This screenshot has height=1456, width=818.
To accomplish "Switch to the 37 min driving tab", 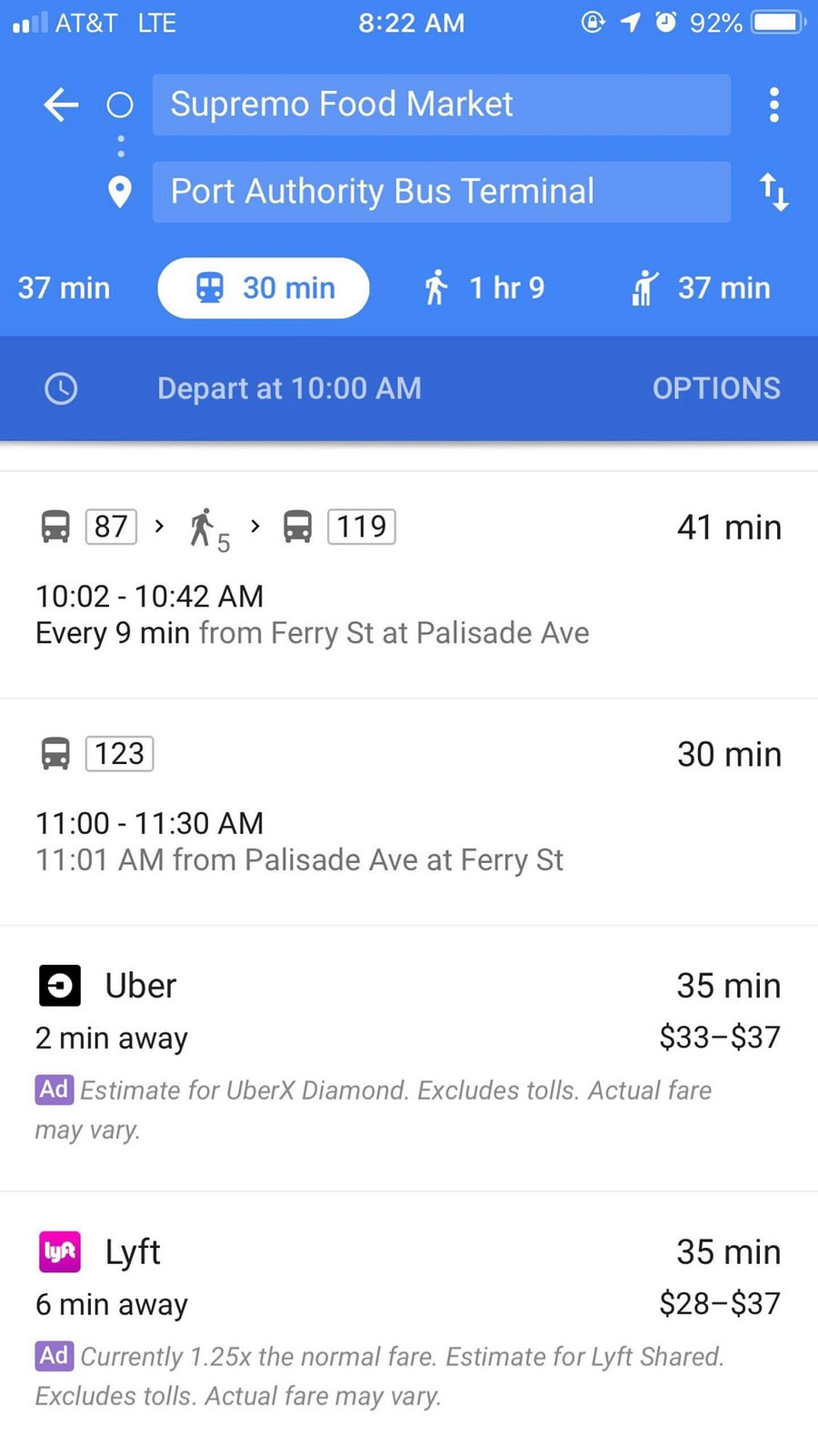I will (64, 288).
